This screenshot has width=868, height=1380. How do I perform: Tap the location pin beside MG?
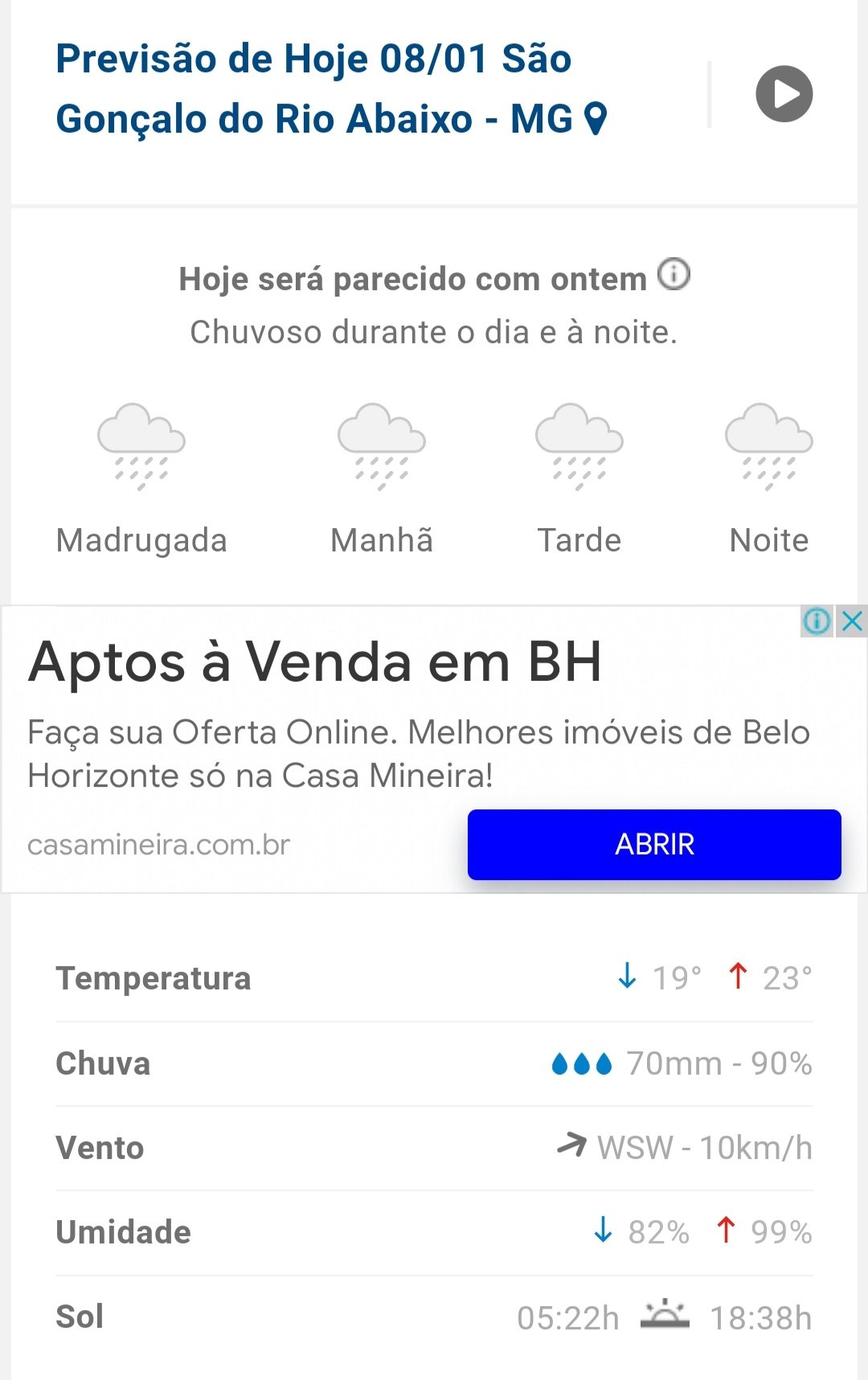click(x=595, y=119)
